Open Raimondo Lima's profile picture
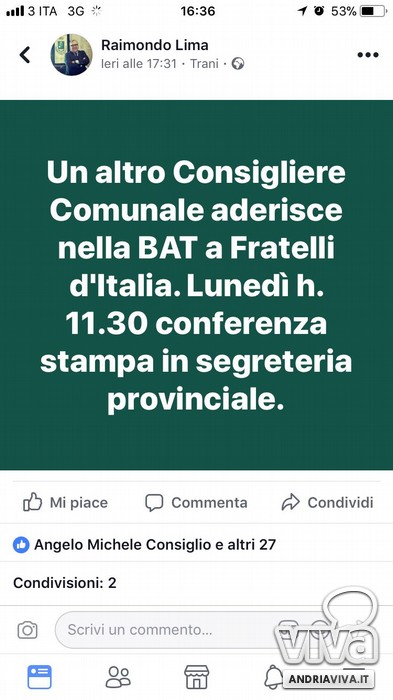Screen dimensions: 393x700 click(x=71, y=55)
